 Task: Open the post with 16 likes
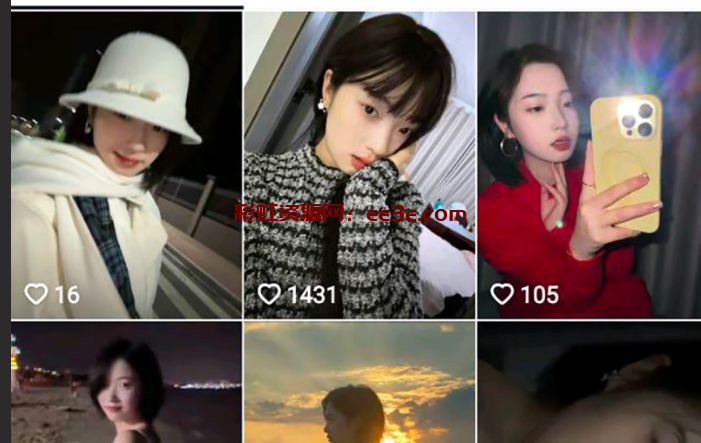tap(126, 165)
